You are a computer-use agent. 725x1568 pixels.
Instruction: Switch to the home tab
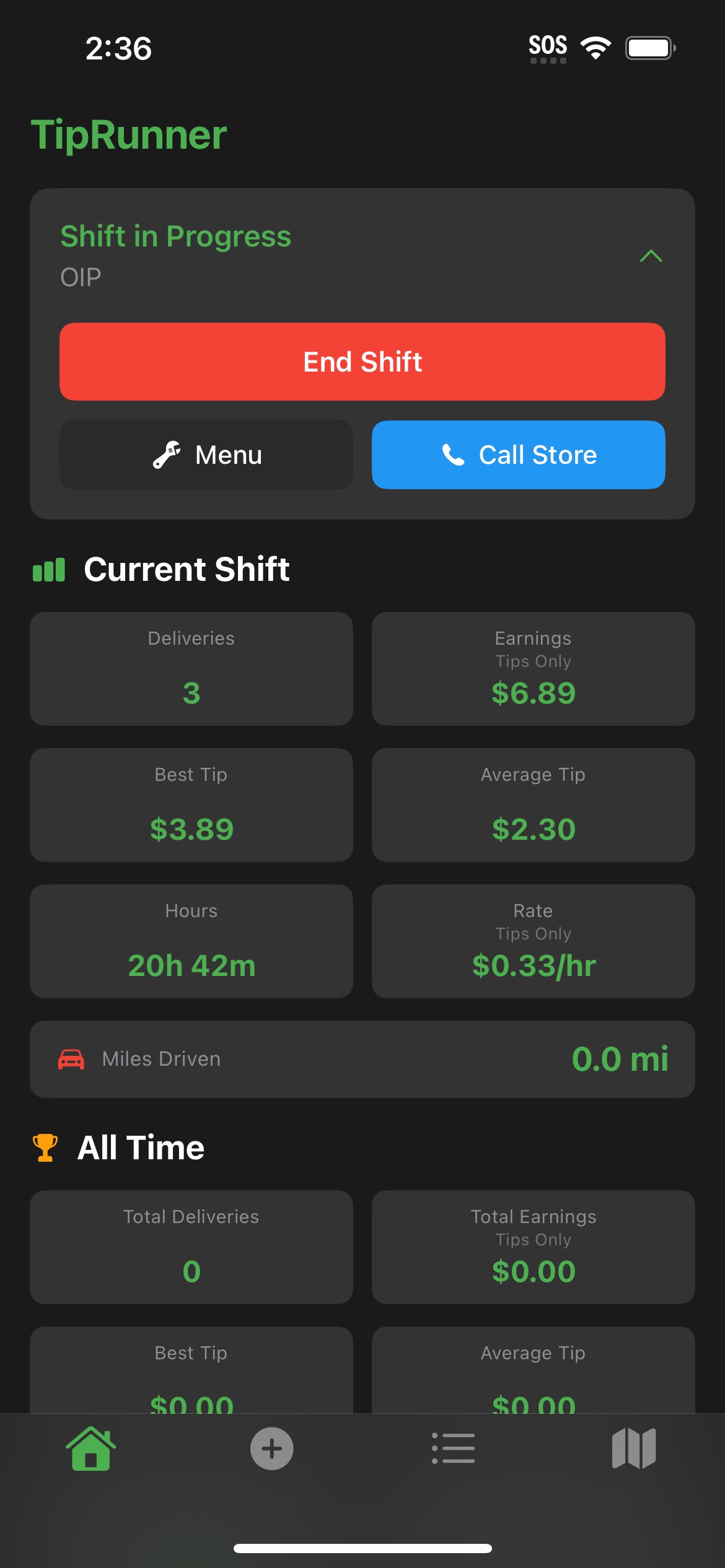coord(90,1448)
